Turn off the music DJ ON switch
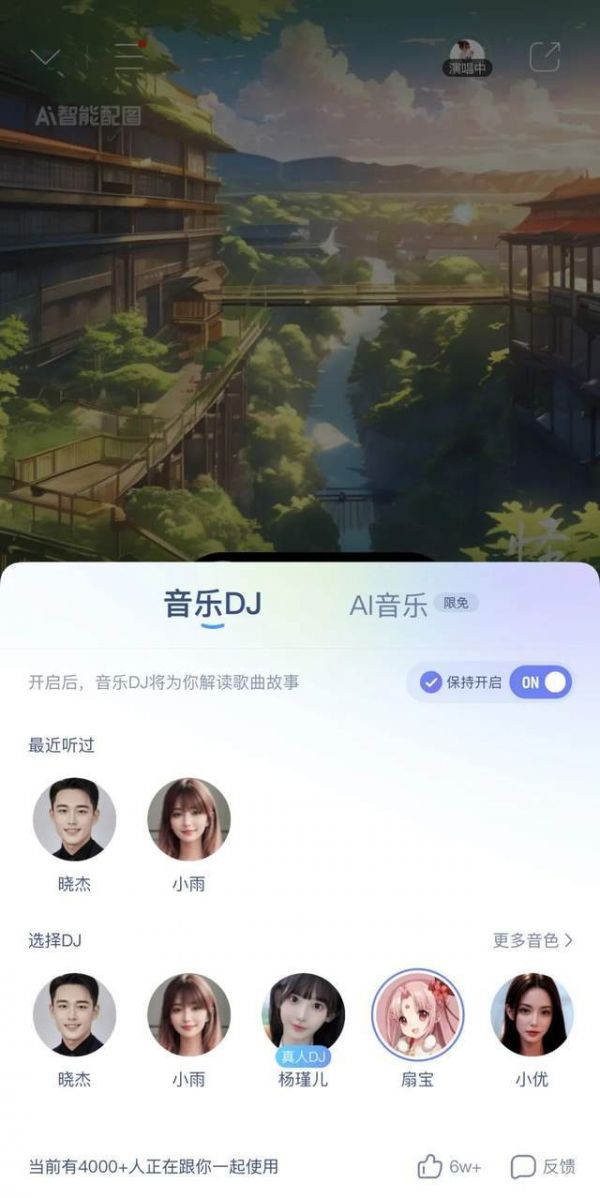Image resolution: width=600 pixels, height=1198 pixels. [541, 682]
